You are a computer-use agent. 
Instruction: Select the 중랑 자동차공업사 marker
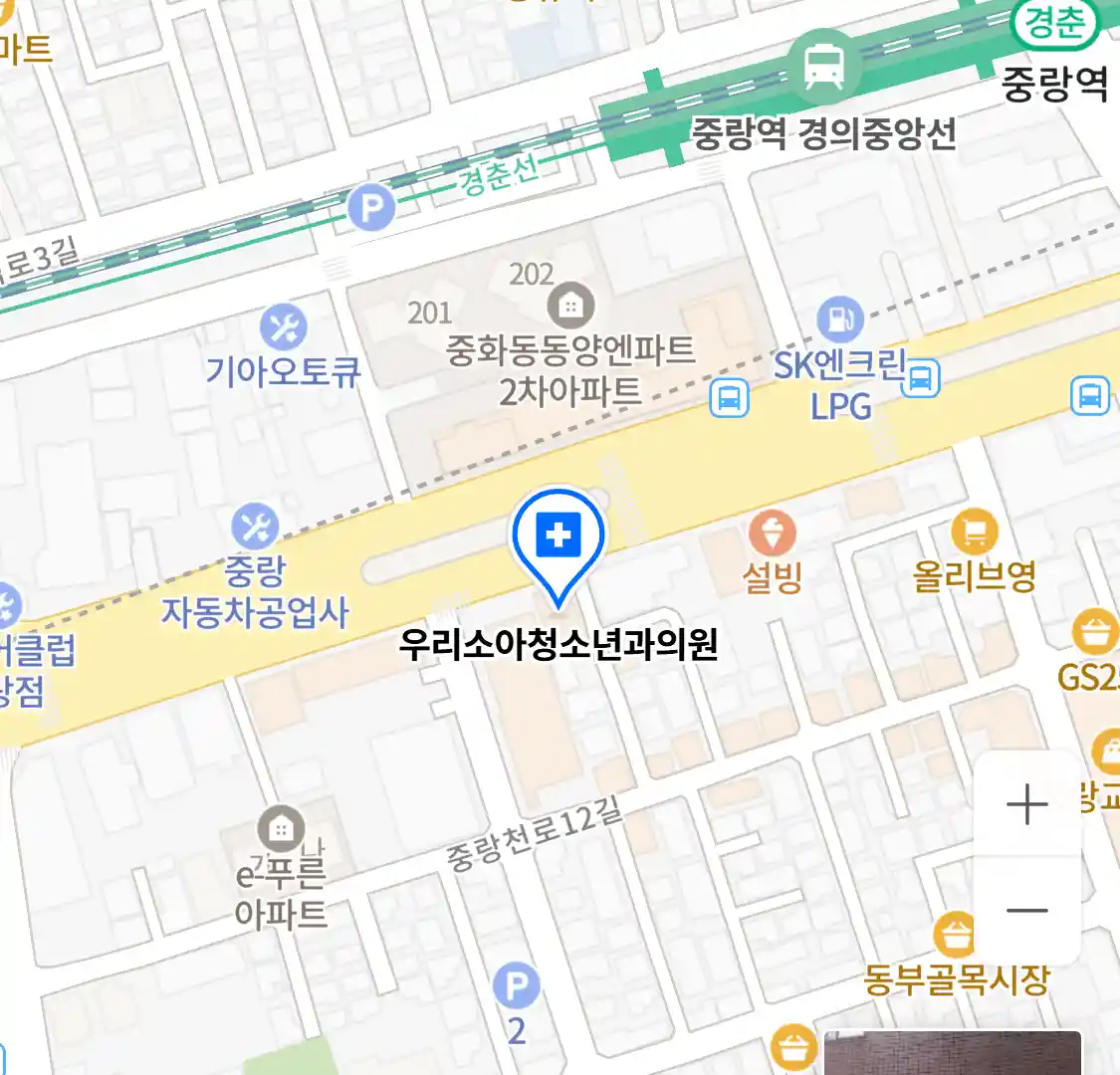click(x=256, y=528)
